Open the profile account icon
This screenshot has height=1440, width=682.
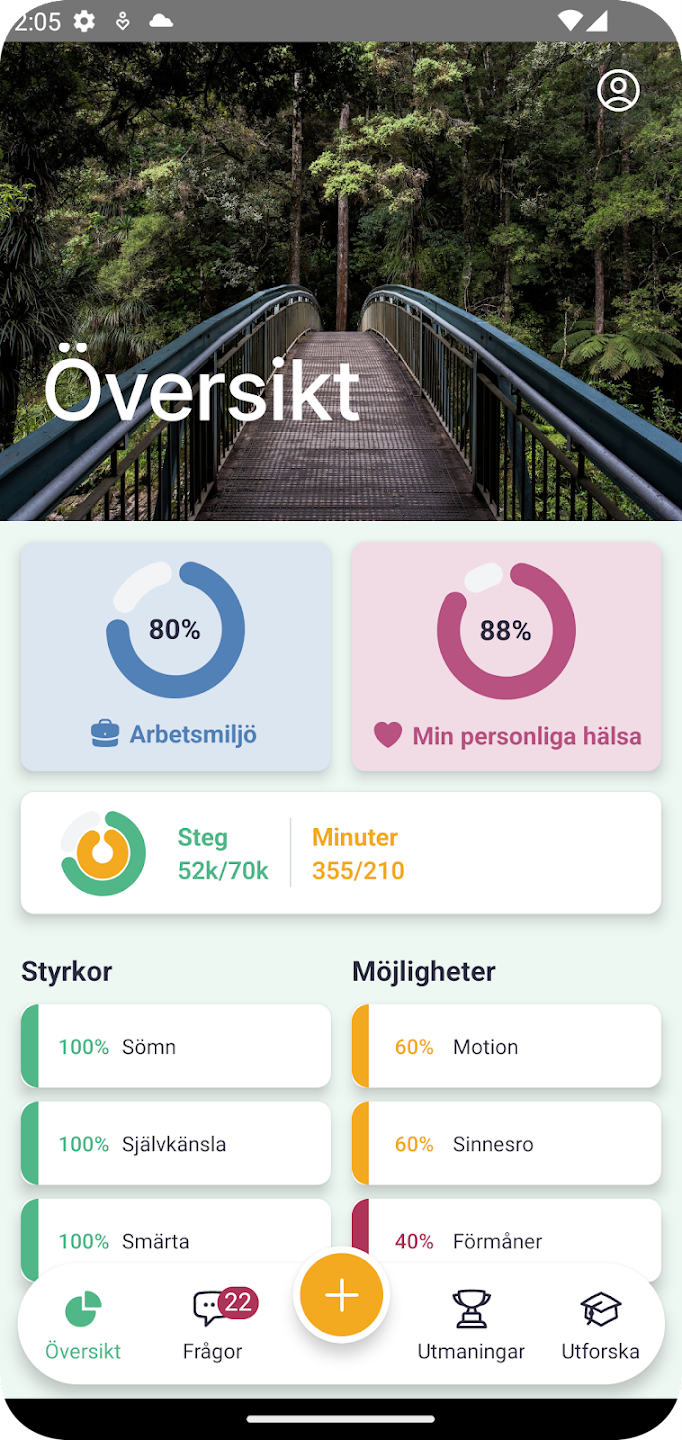click(618, 91)
